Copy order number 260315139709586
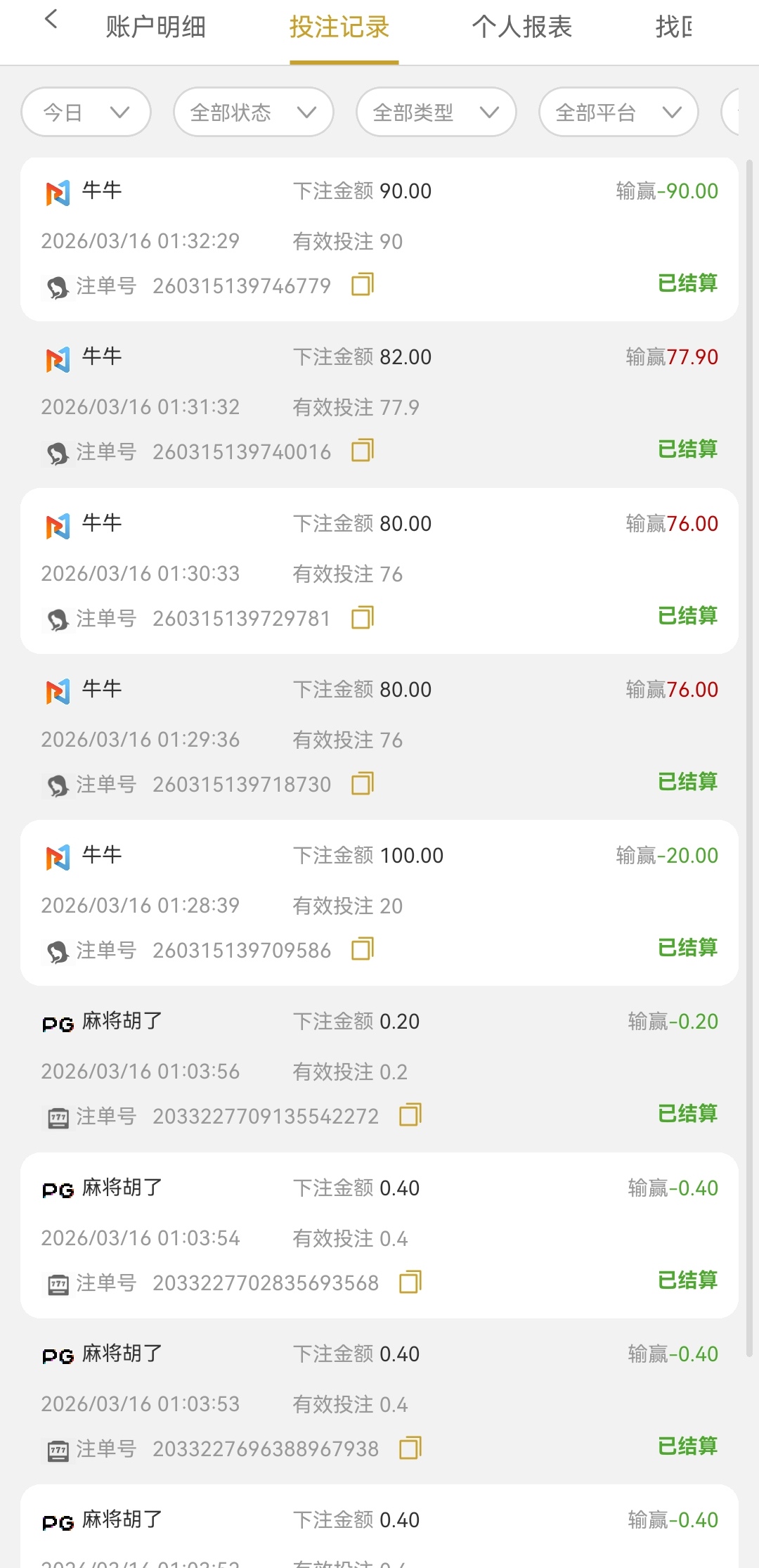 click(362, 949)
